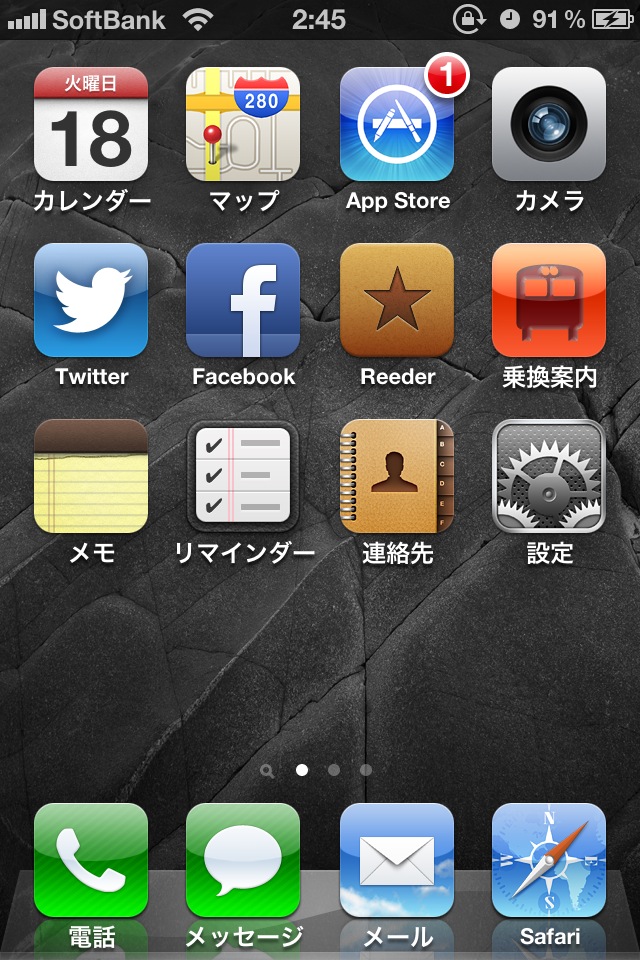
Task: Launch the 乗換案内 transit app
Action: (x=549, y=300)
